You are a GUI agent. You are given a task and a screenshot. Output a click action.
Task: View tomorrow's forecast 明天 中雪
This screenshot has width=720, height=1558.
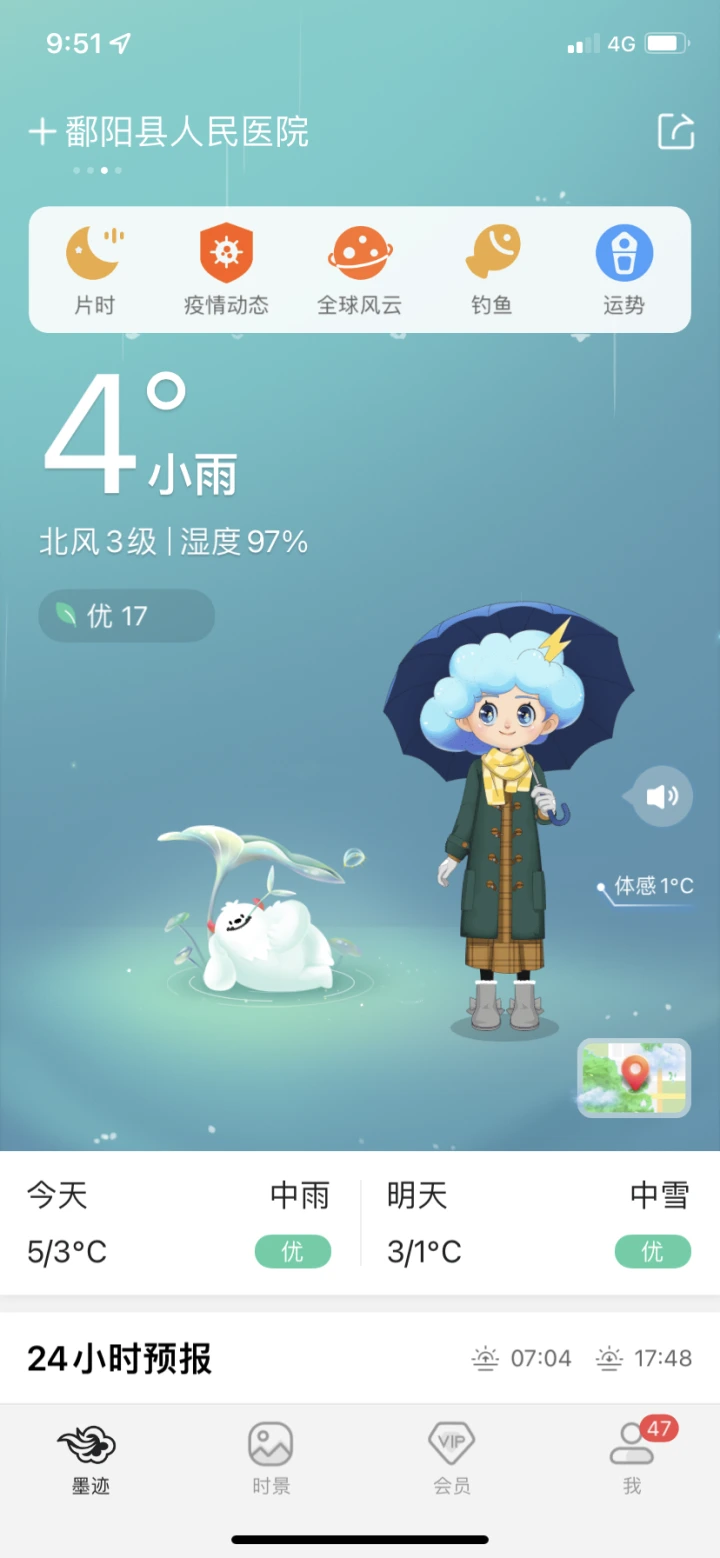click(539, 1222)
